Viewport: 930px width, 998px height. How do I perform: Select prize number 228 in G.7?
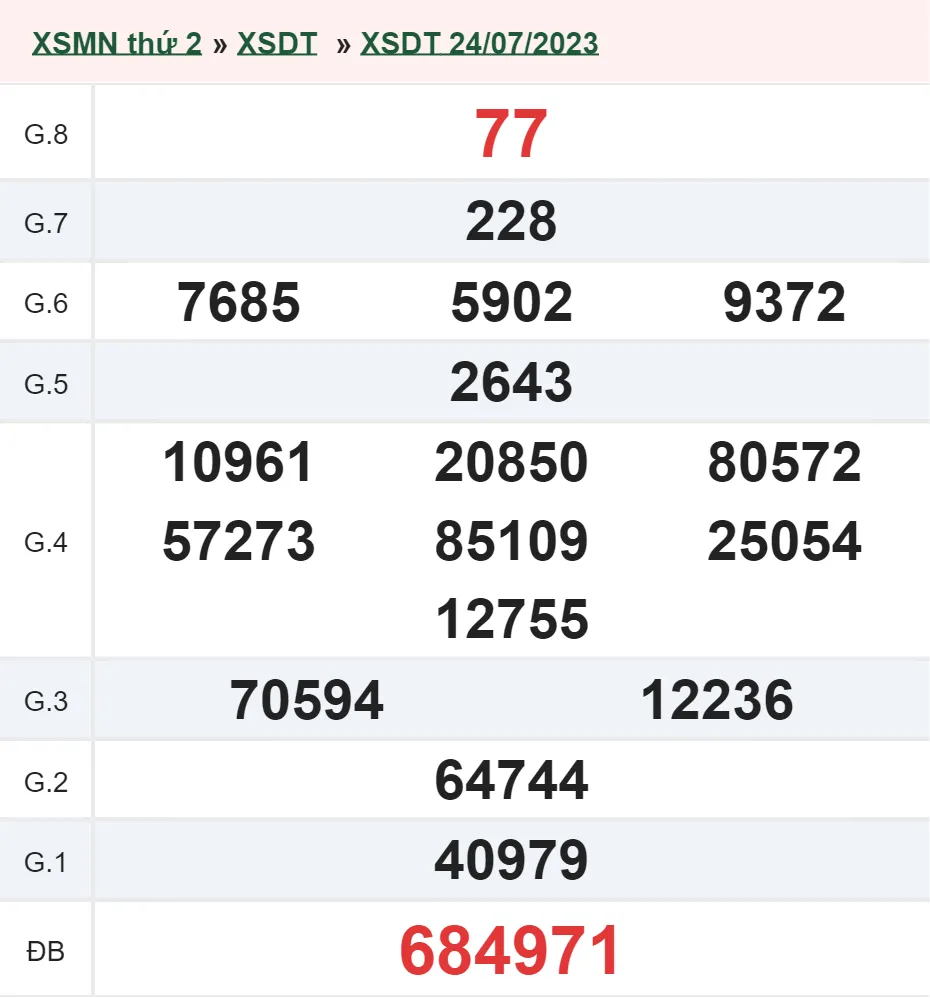(511, 222)
